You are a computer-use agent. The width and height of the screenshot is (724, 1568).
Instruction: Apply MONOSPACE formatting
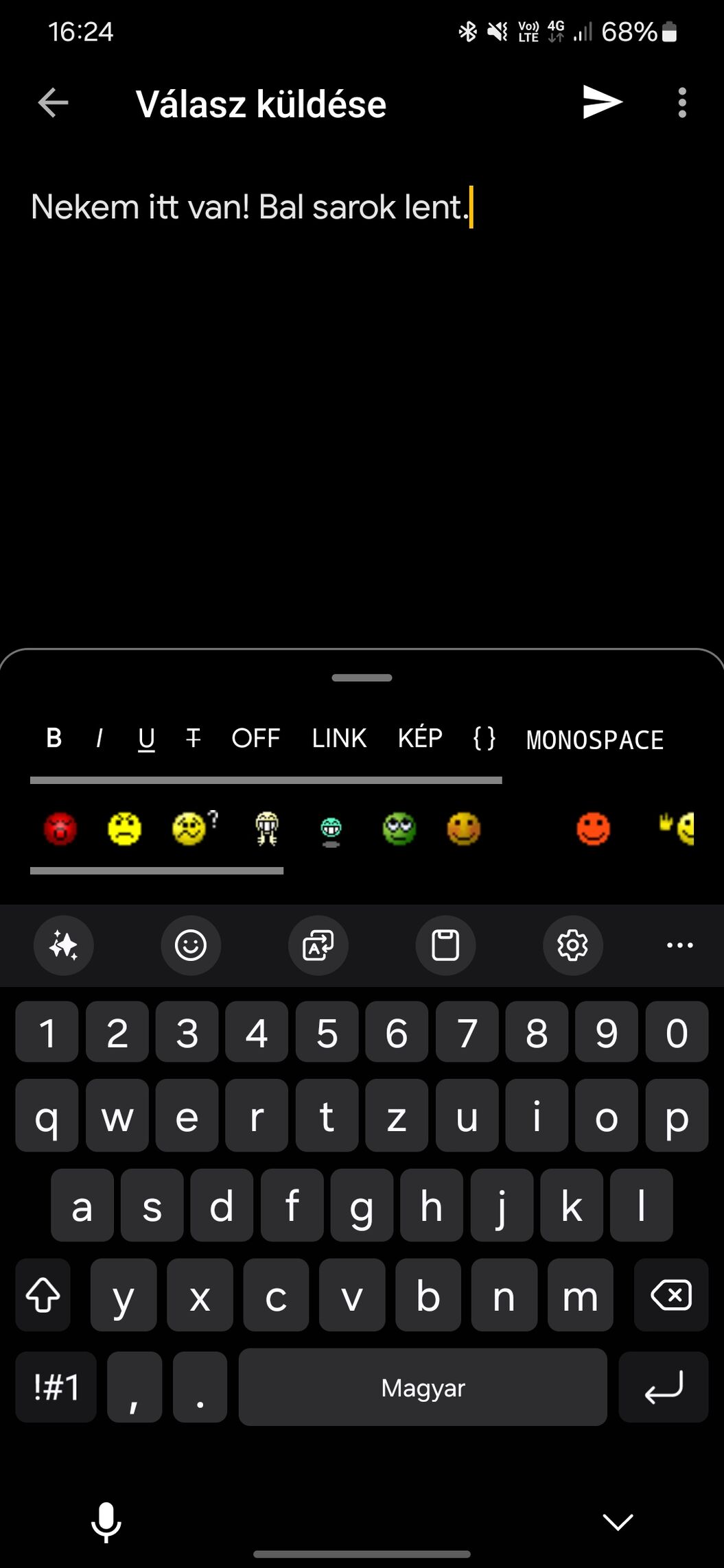pyautogui.click(x=594, y=740)
